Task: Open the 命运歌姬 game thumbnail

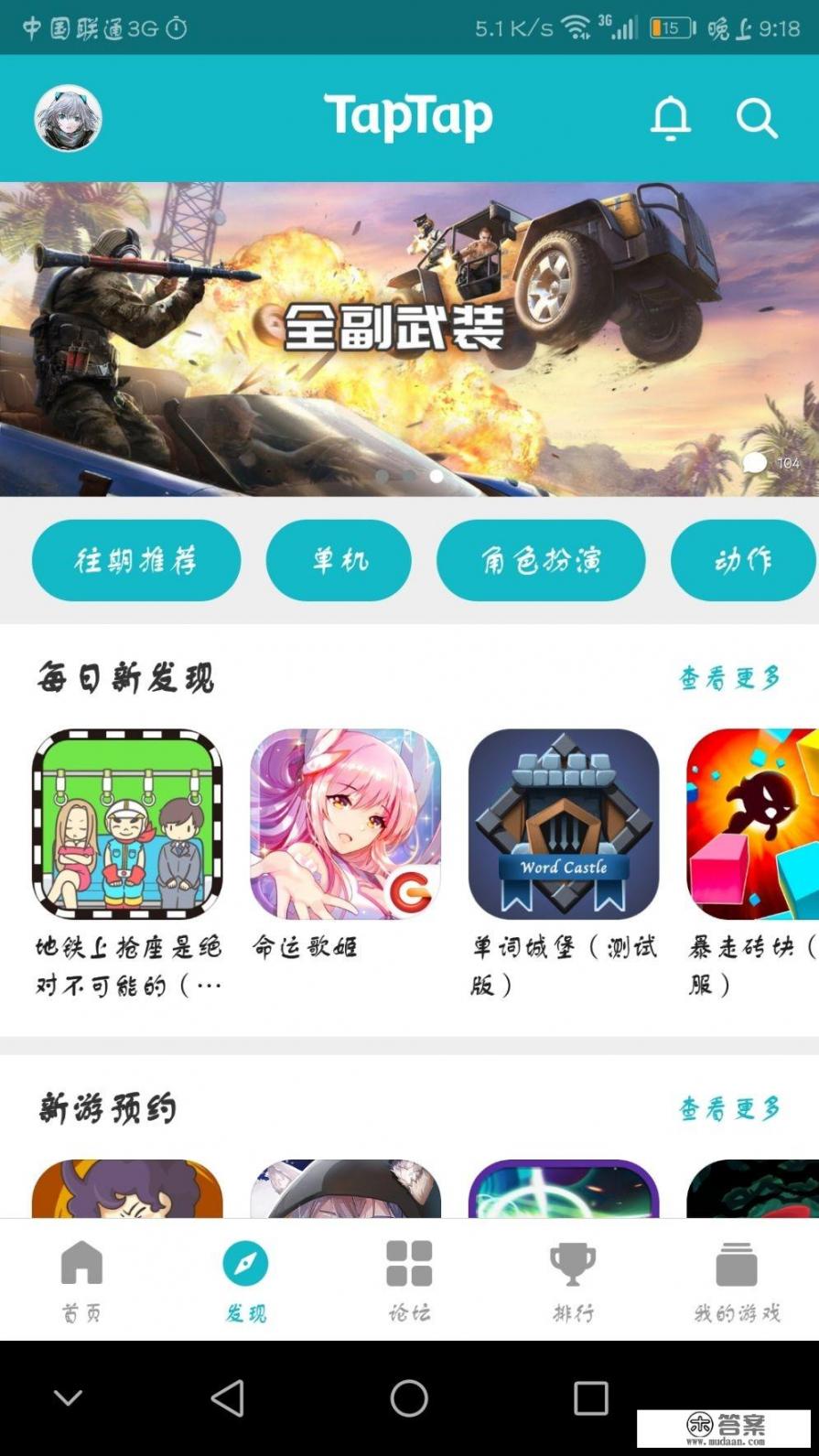Action: coord(345,822)
